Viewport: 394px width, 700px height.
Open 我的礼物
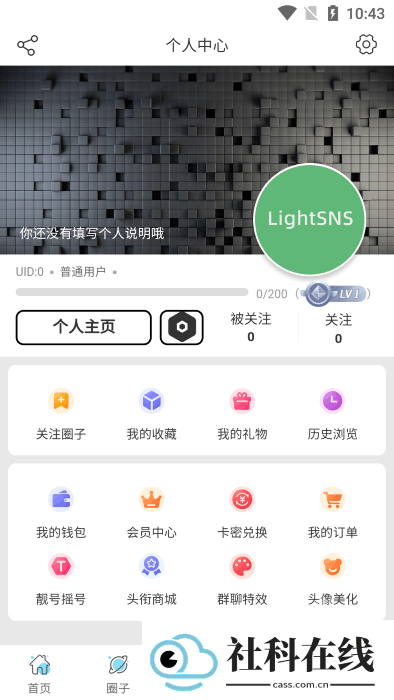(242, 414)
